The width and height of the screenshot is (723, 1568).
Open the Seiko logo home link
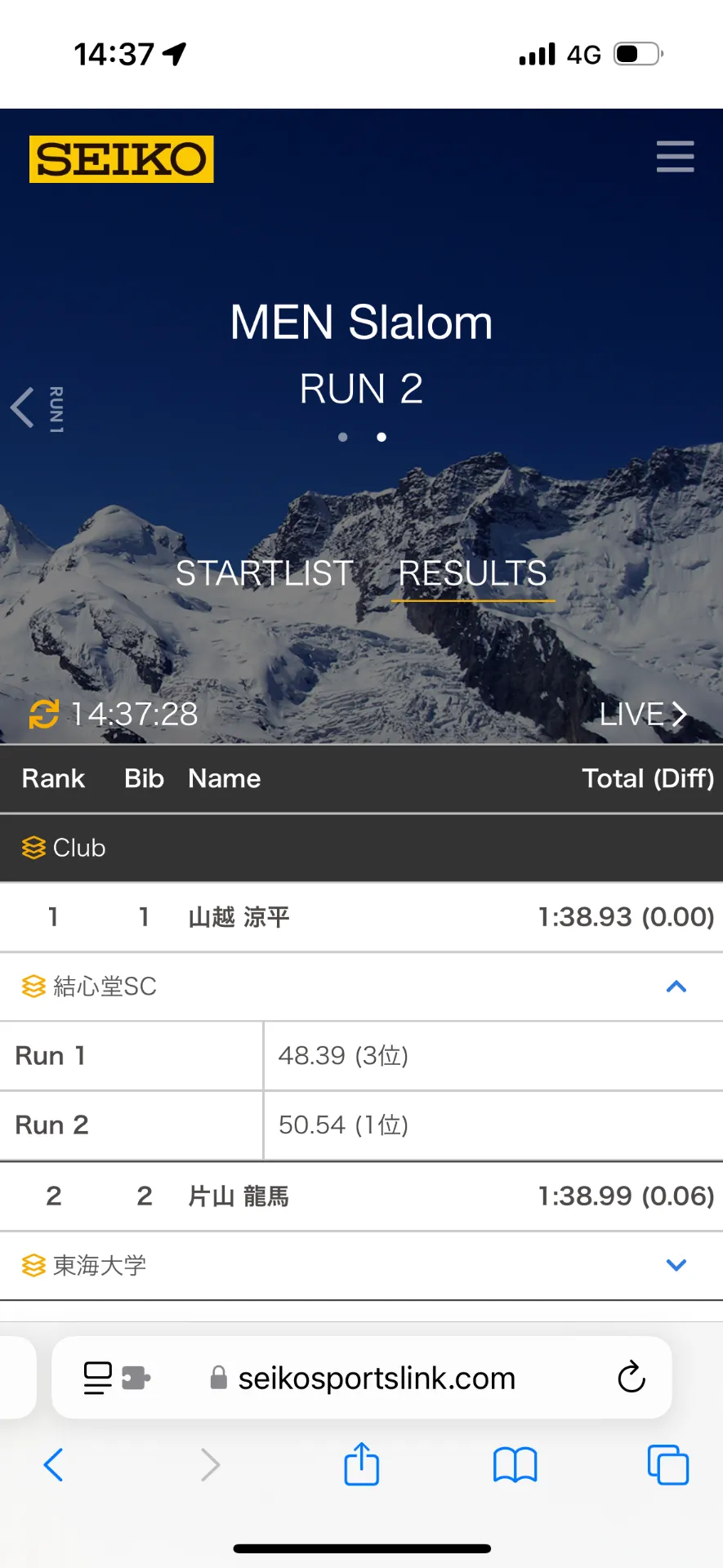[x=122, y=158]
